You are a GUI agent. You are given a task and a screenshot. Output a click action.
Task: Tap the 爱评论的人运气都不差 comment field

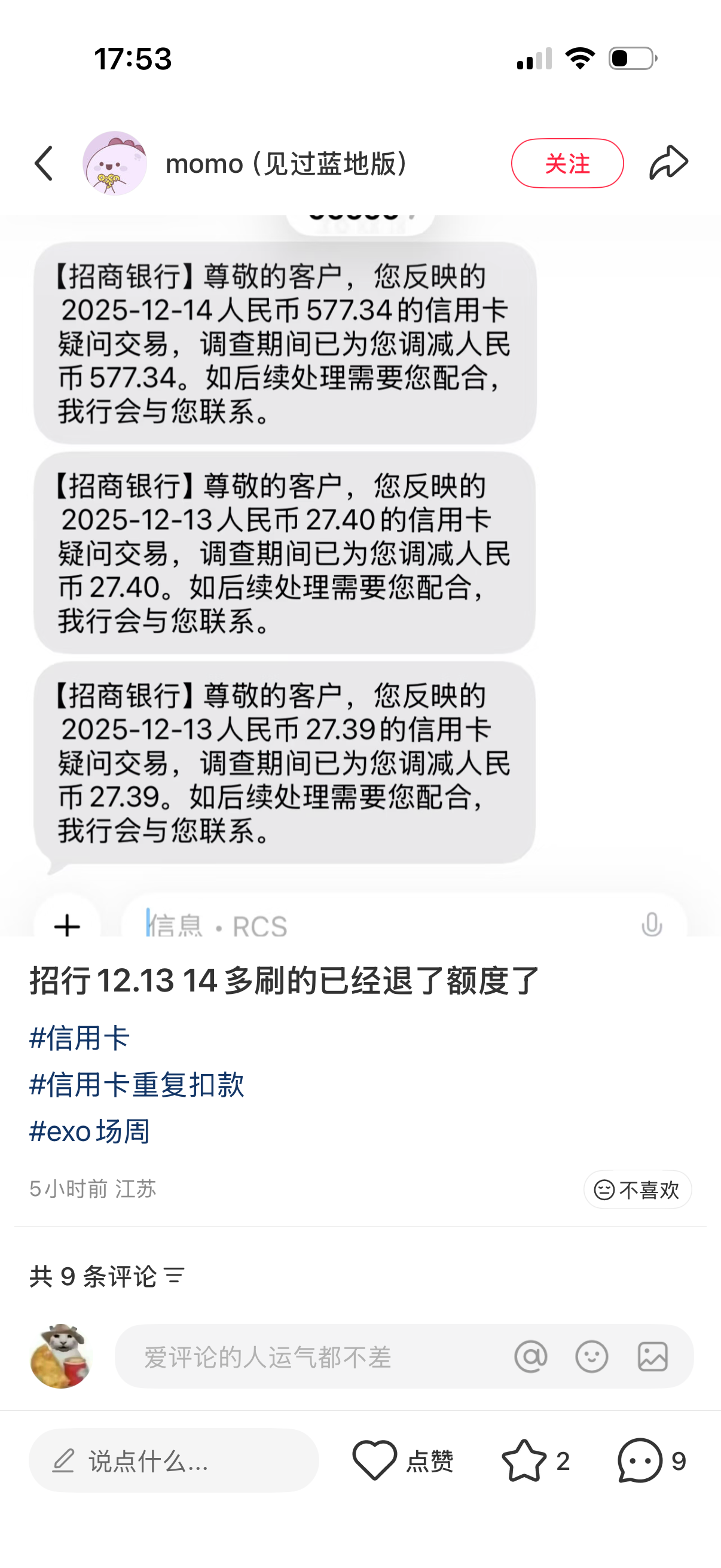[x=304, y=1356]
